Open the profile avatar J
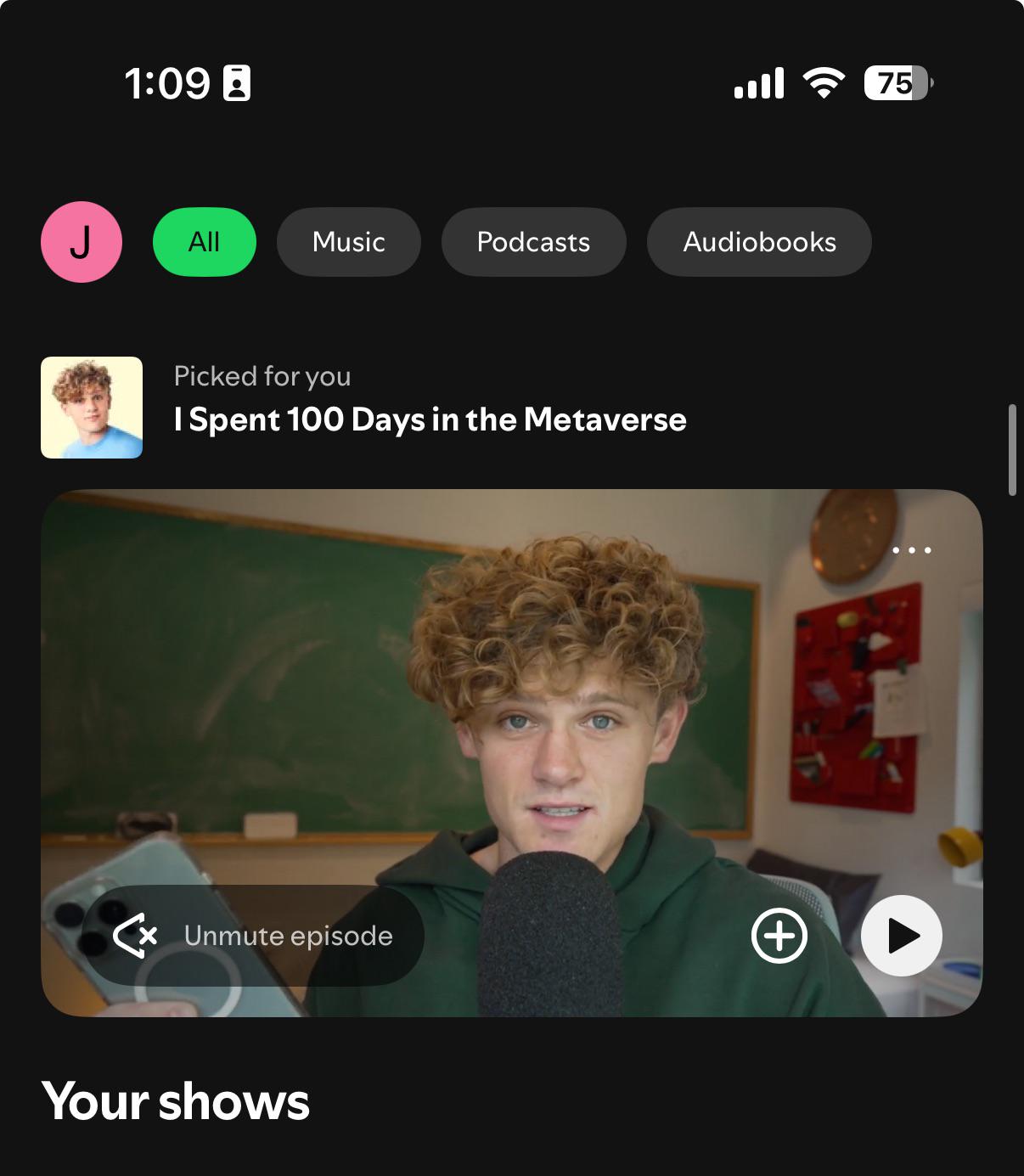 point(82,242)
